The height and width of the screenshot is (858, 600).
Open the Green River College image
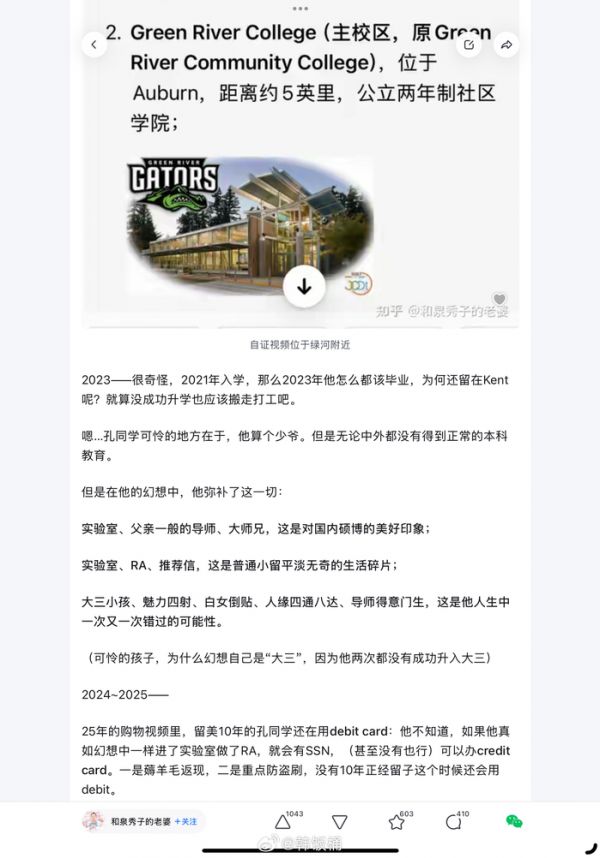tap(250, 226)
